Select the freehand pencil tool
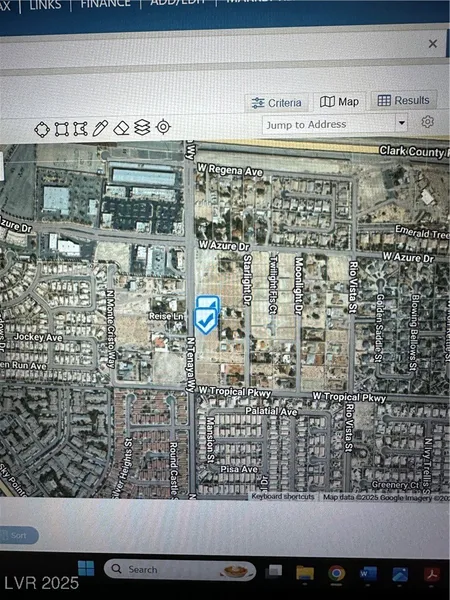 (100, 128)
